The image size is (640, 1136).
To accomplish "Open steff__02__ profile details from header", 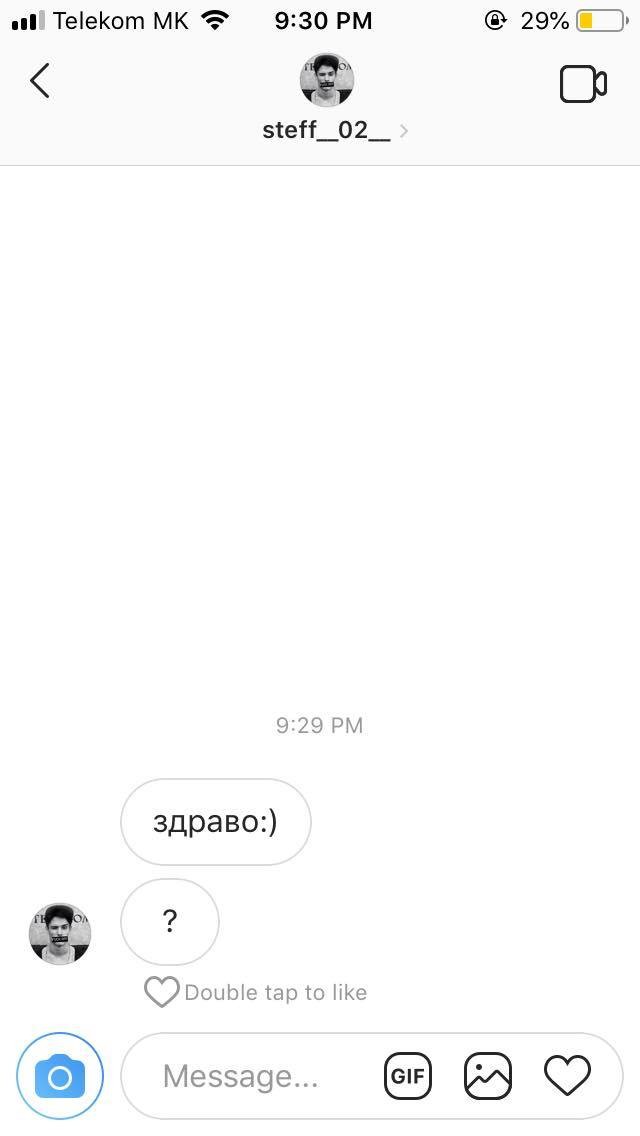I will pos(327,130).
